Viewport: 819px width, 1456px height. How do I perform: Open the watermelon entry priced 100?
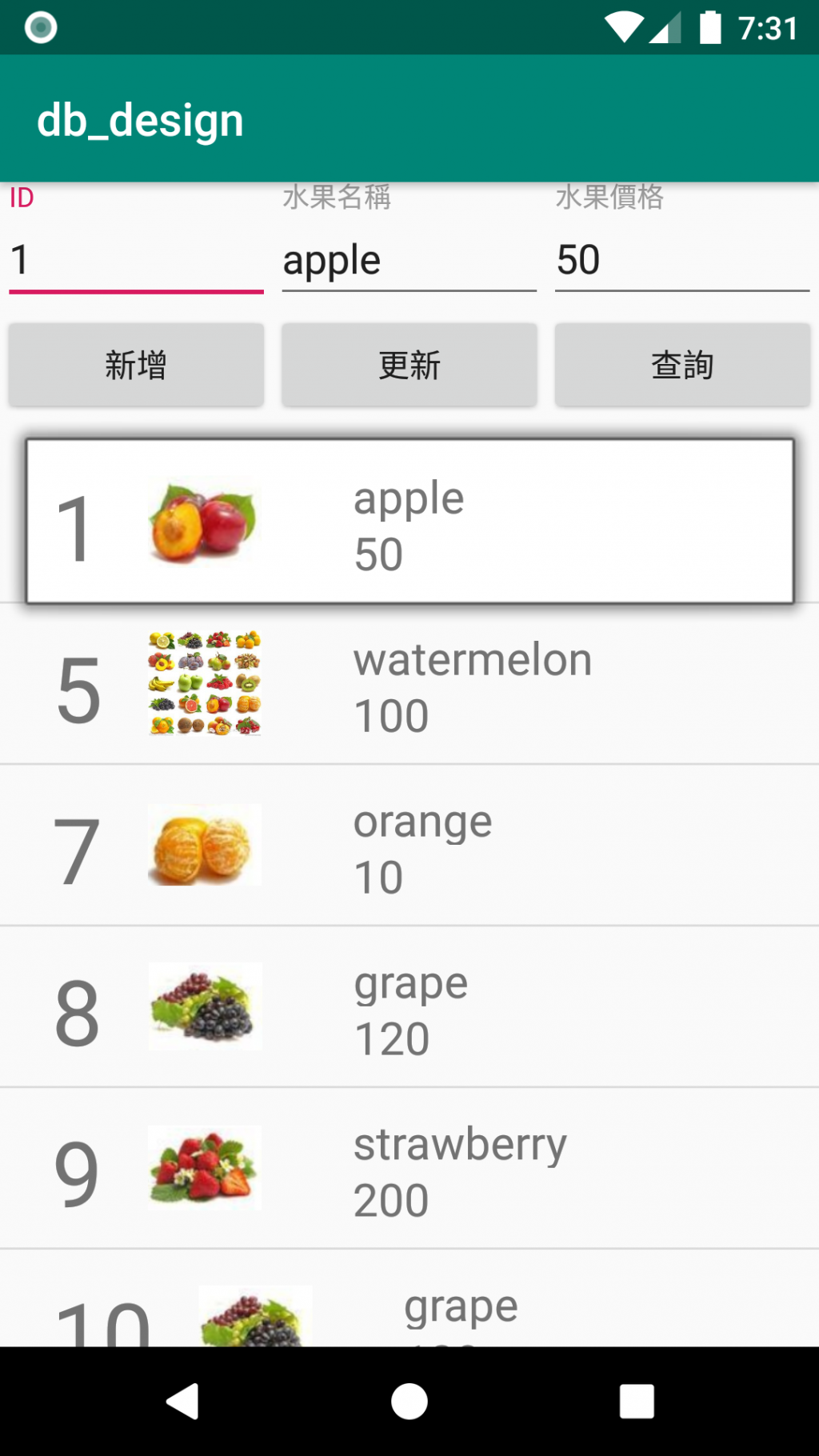pos(409,685)
